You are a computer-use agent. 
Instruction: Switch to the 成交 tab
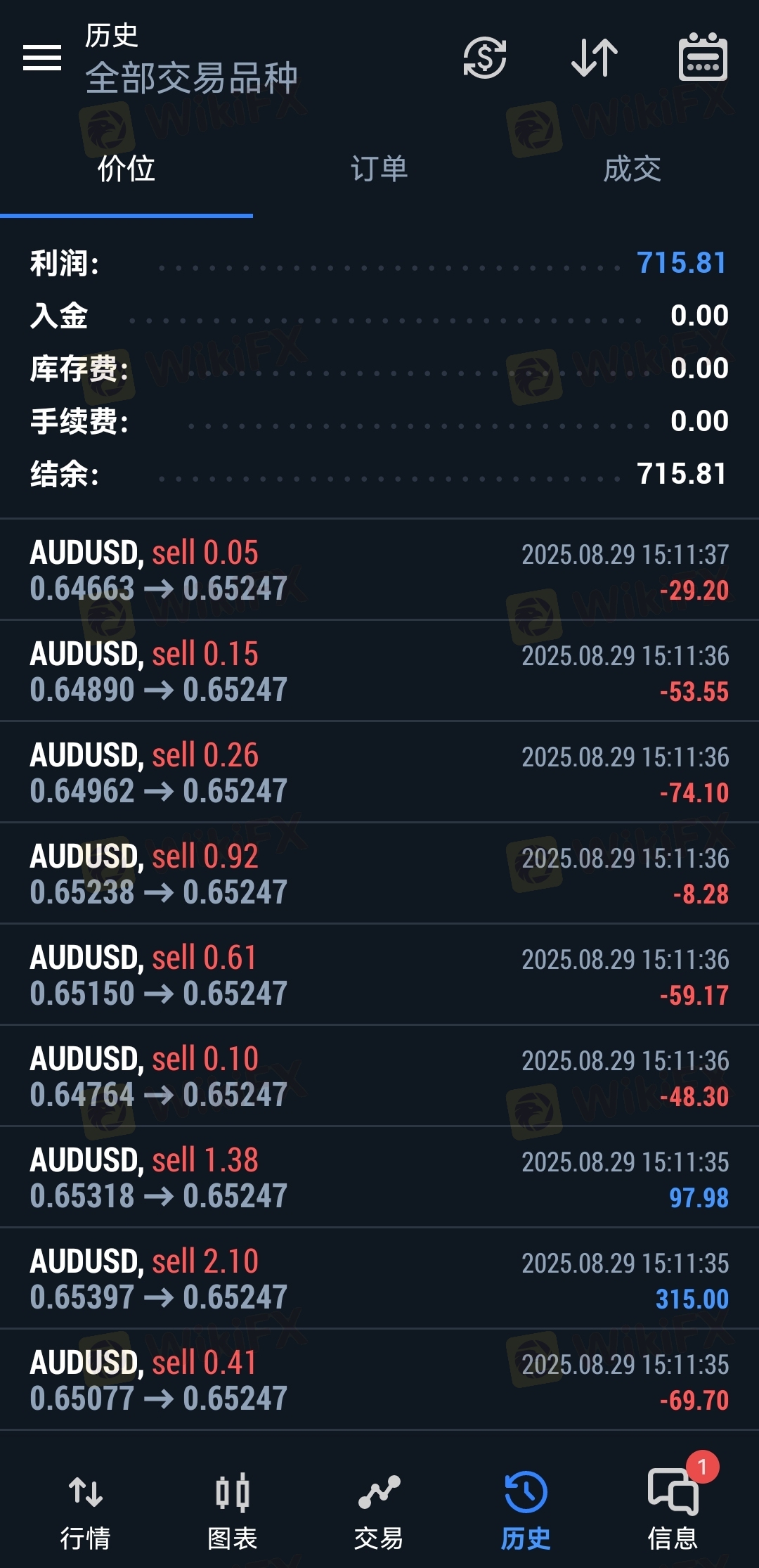(632, 169)
